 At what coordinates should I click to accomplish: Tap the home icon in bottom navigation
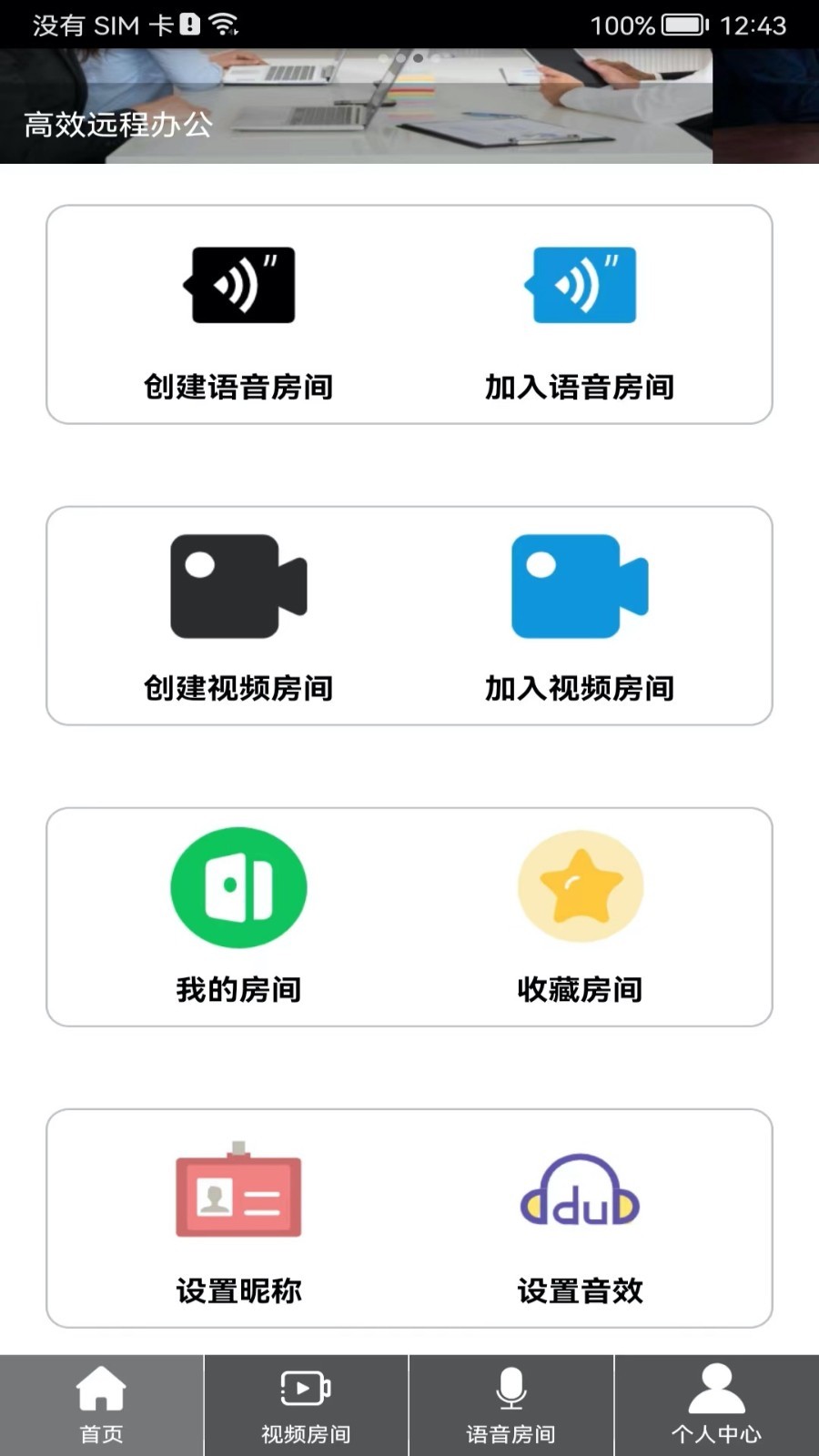pyautogui.click(x=102, y=1388)
